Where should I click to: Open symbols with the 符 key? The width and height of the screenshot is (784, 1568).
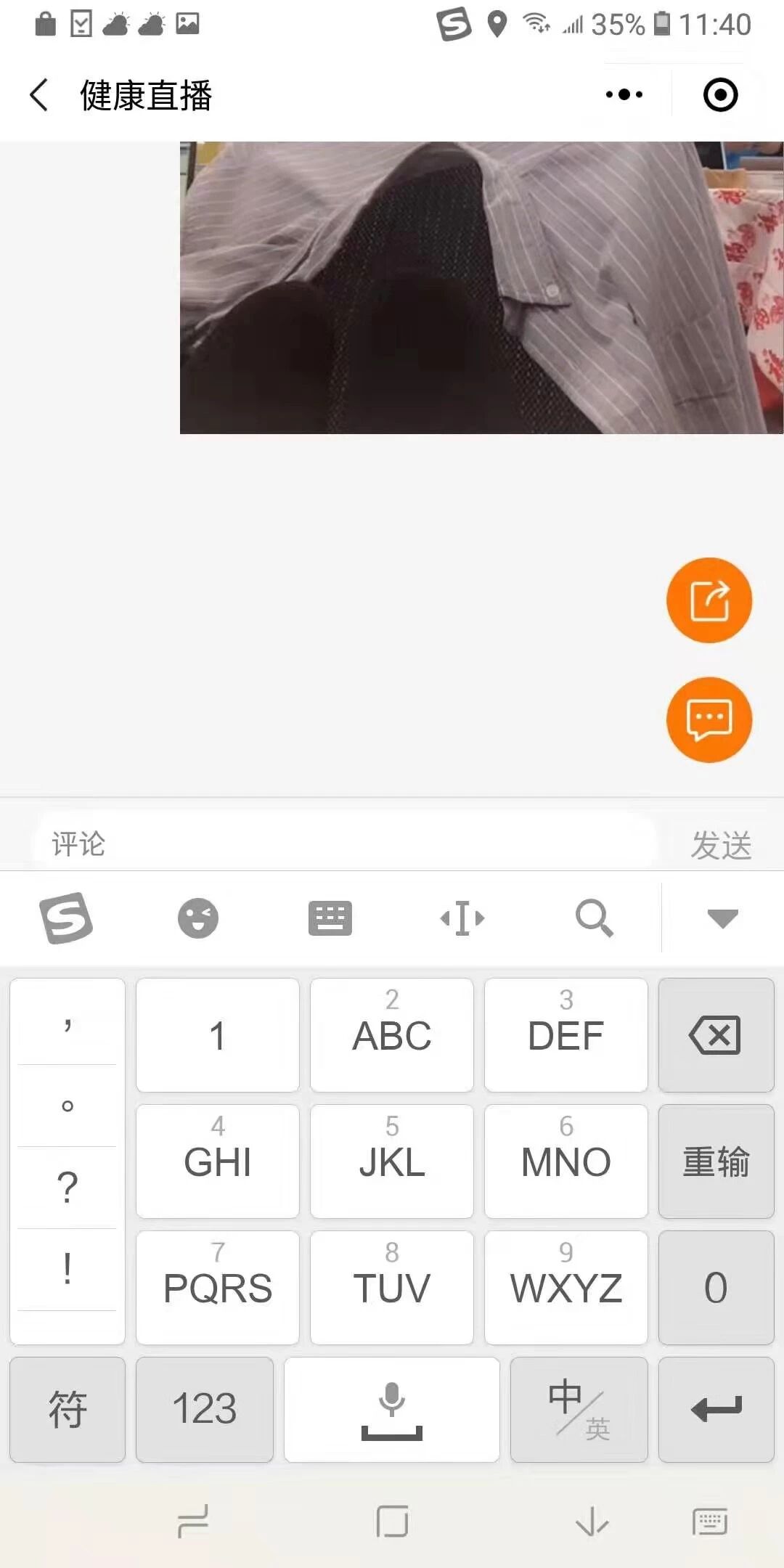click(x=68, y=1409)
